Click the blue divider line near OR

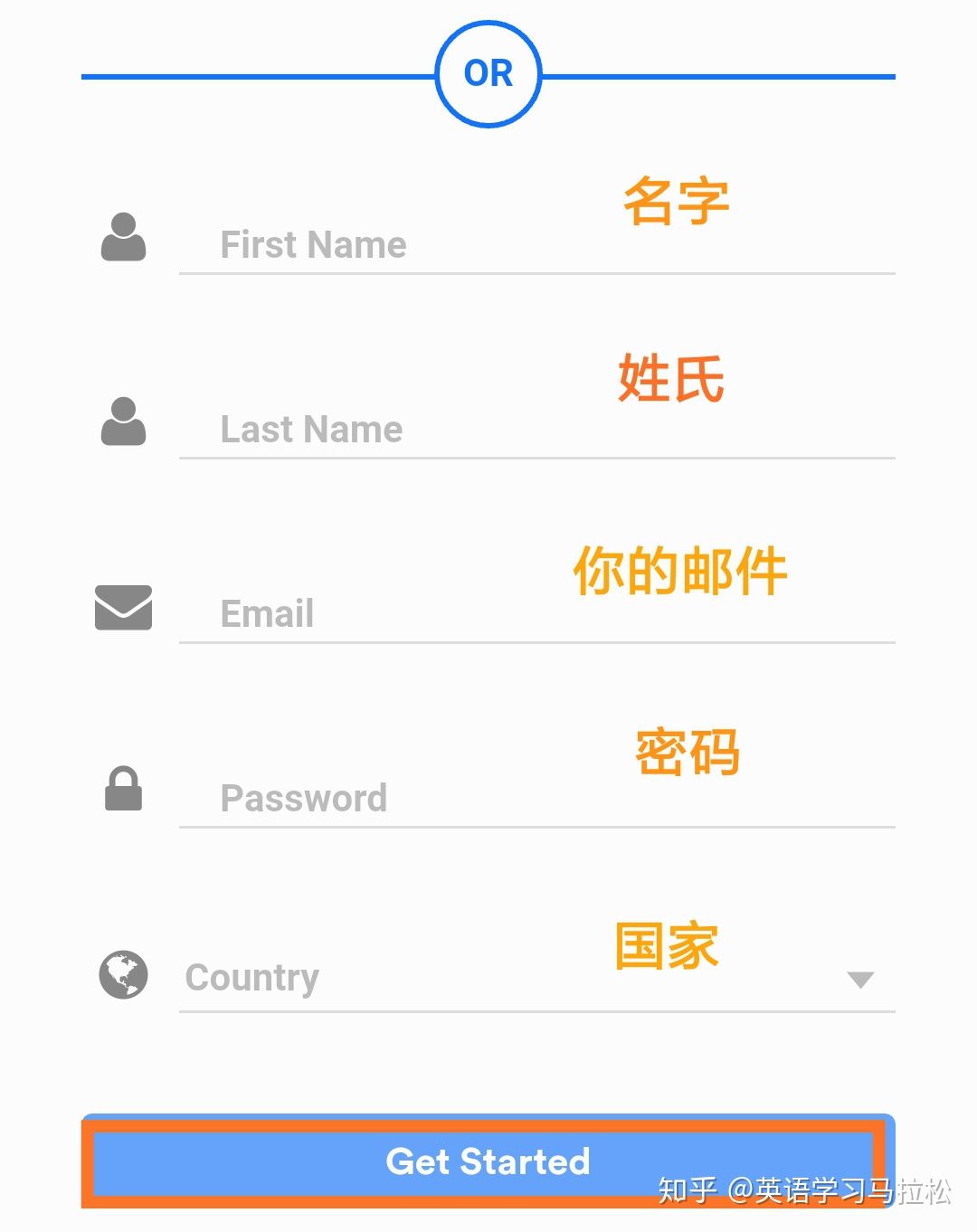[x=253, y=78]
